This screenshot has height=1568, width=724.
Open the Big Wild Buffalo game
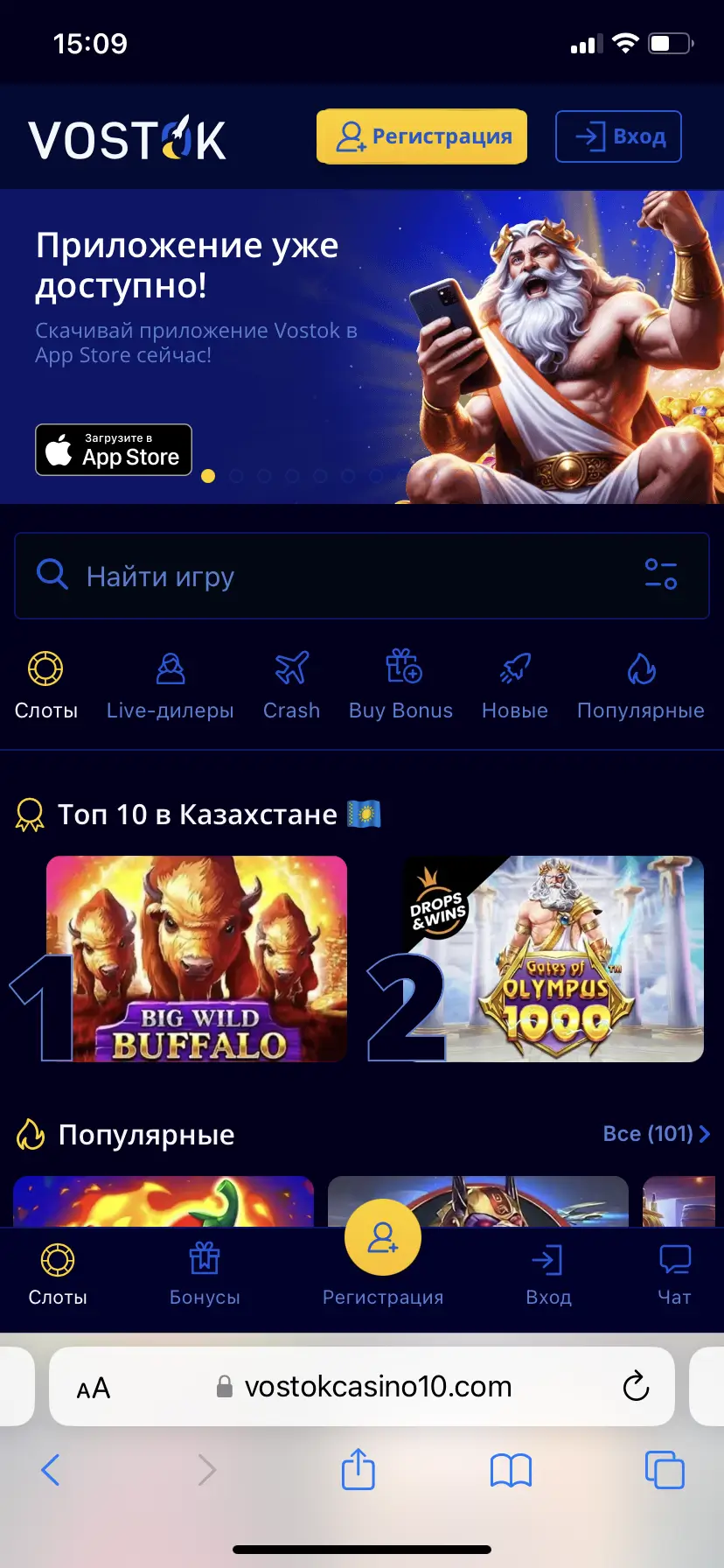[197, 959]
